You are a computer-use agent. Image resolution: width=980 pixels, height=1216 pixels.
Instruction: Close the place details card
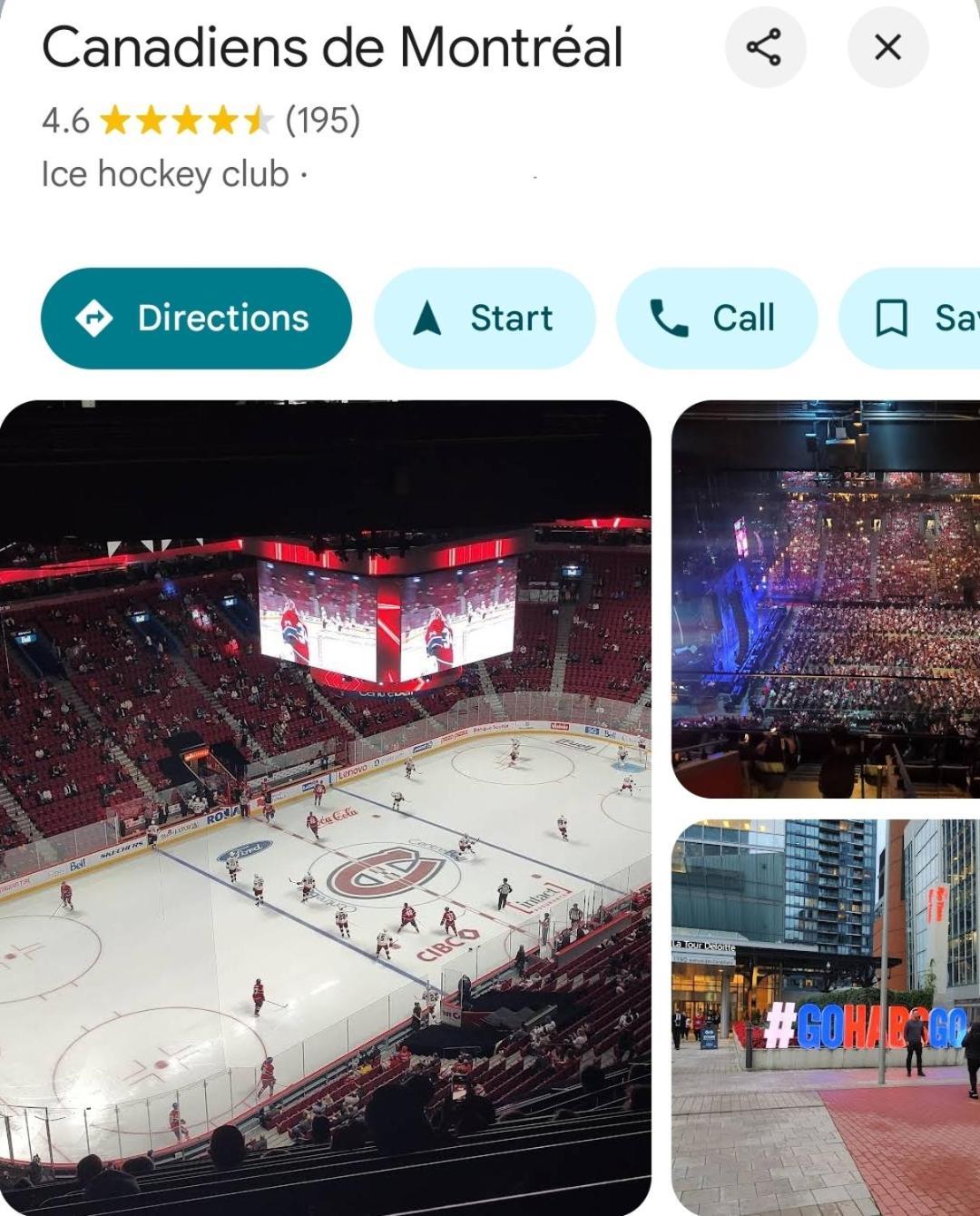tap(887, 47)
